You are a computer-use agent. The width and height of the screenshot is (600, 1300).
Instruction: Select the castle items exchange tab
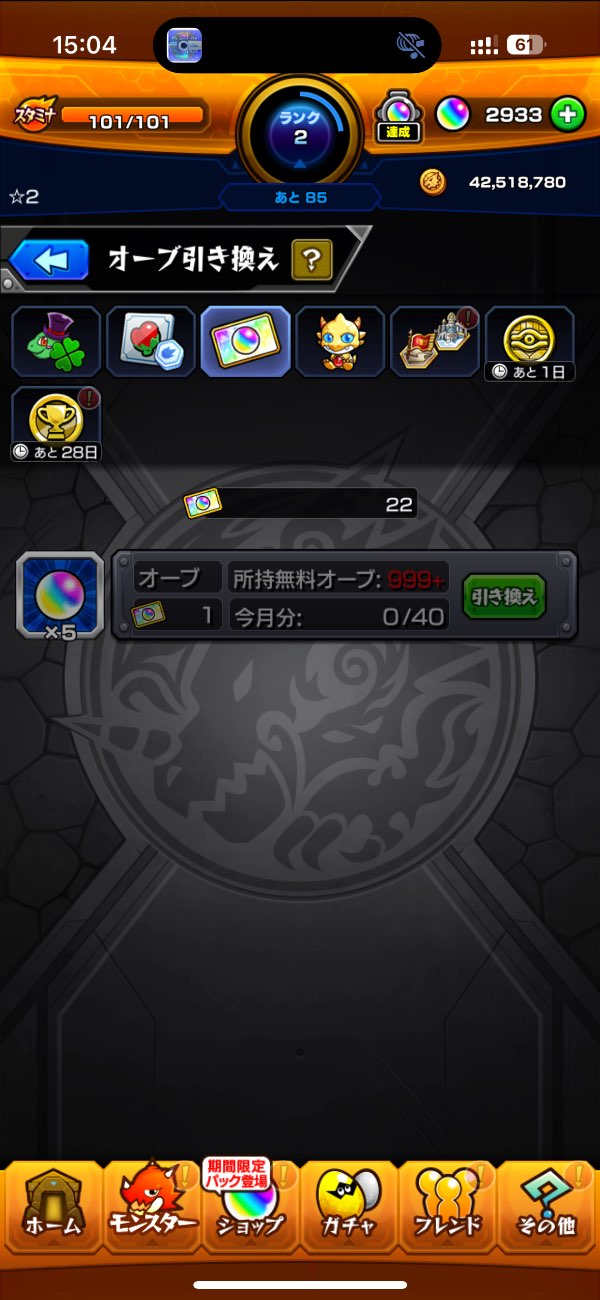[435, 342]
